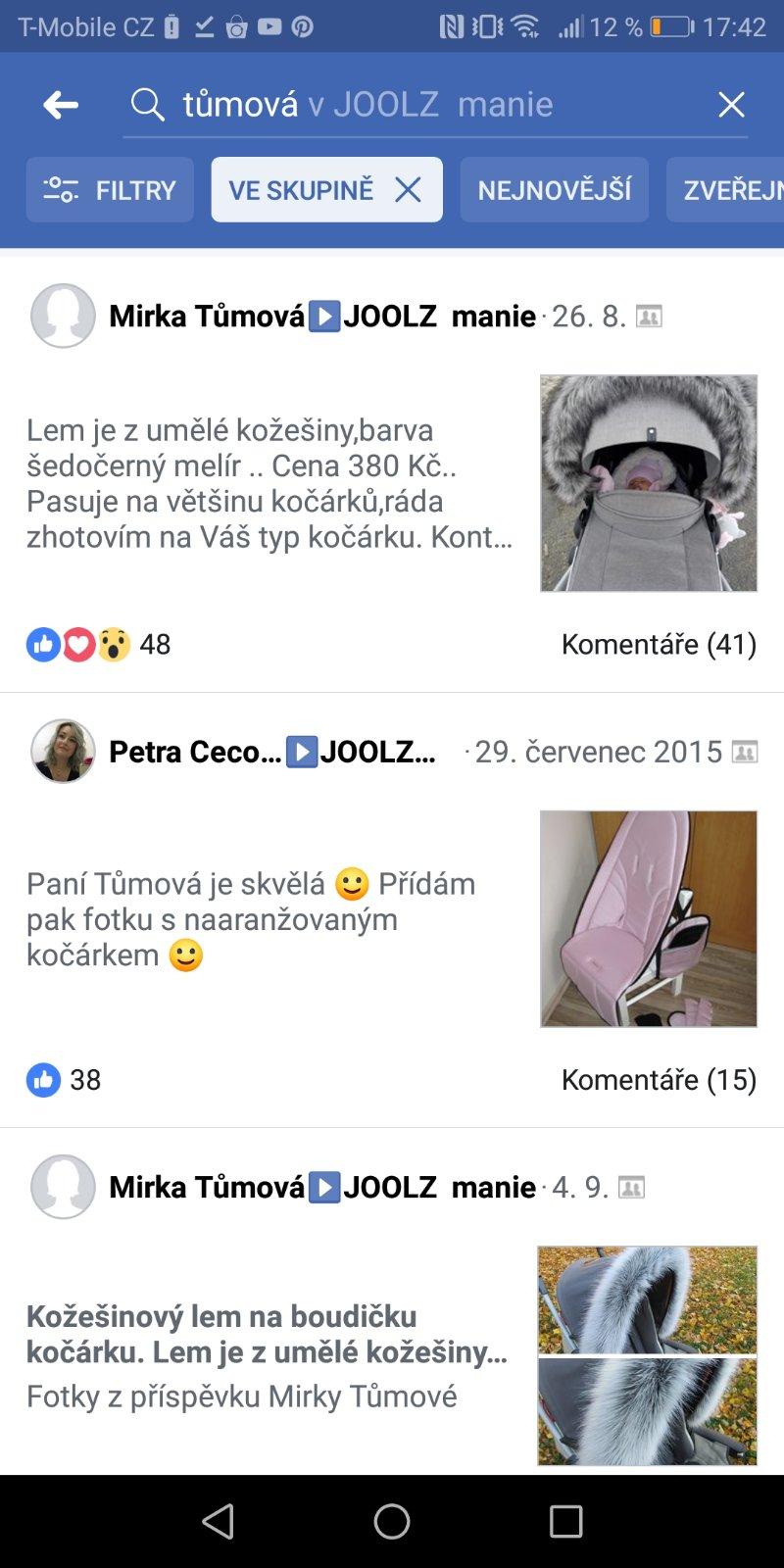The image size is (784, 1568).
Task: Go back using the header arrow
Action: coord(61,105)
